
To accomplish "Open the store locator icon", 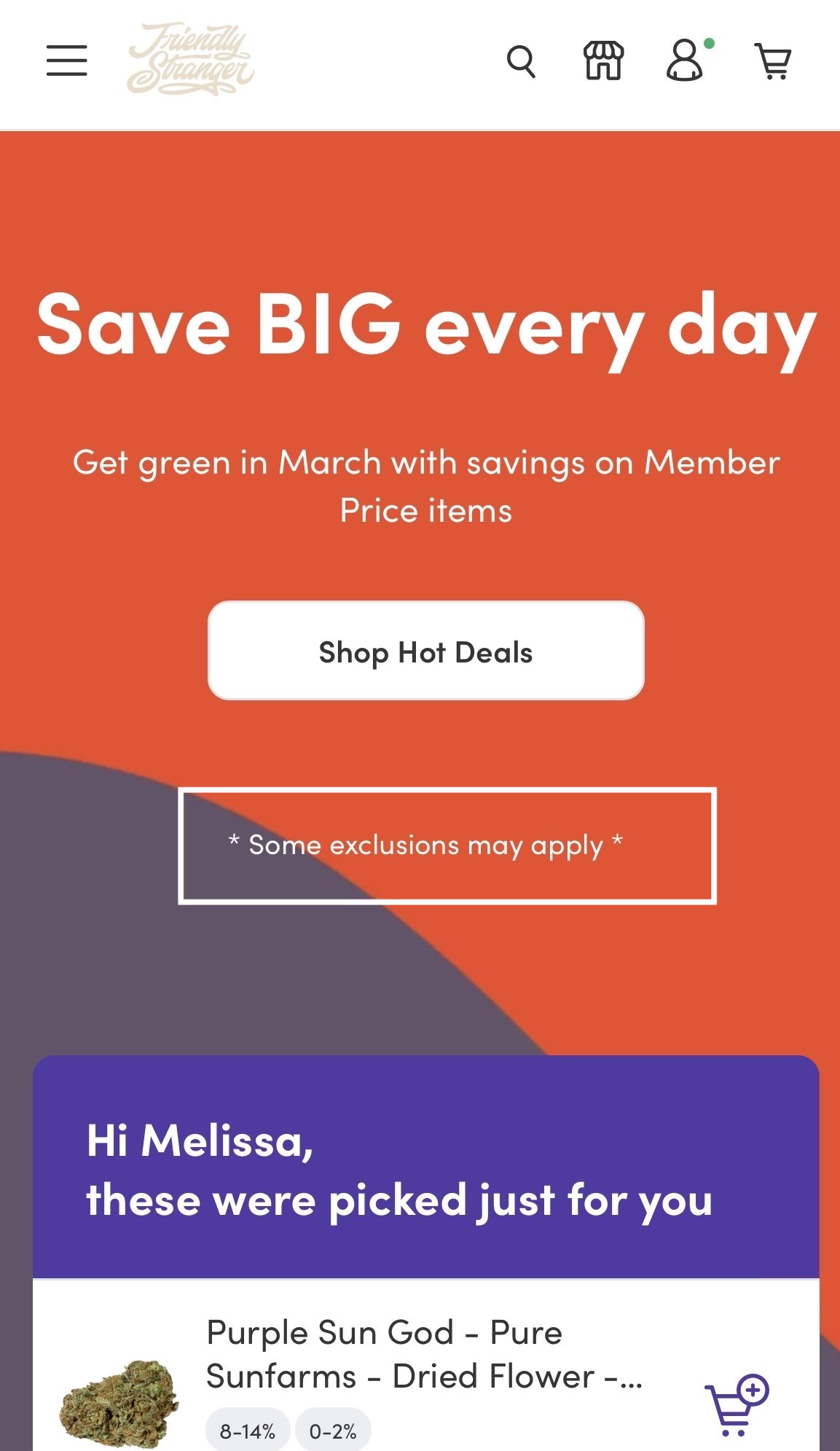I will coord(604,60).
